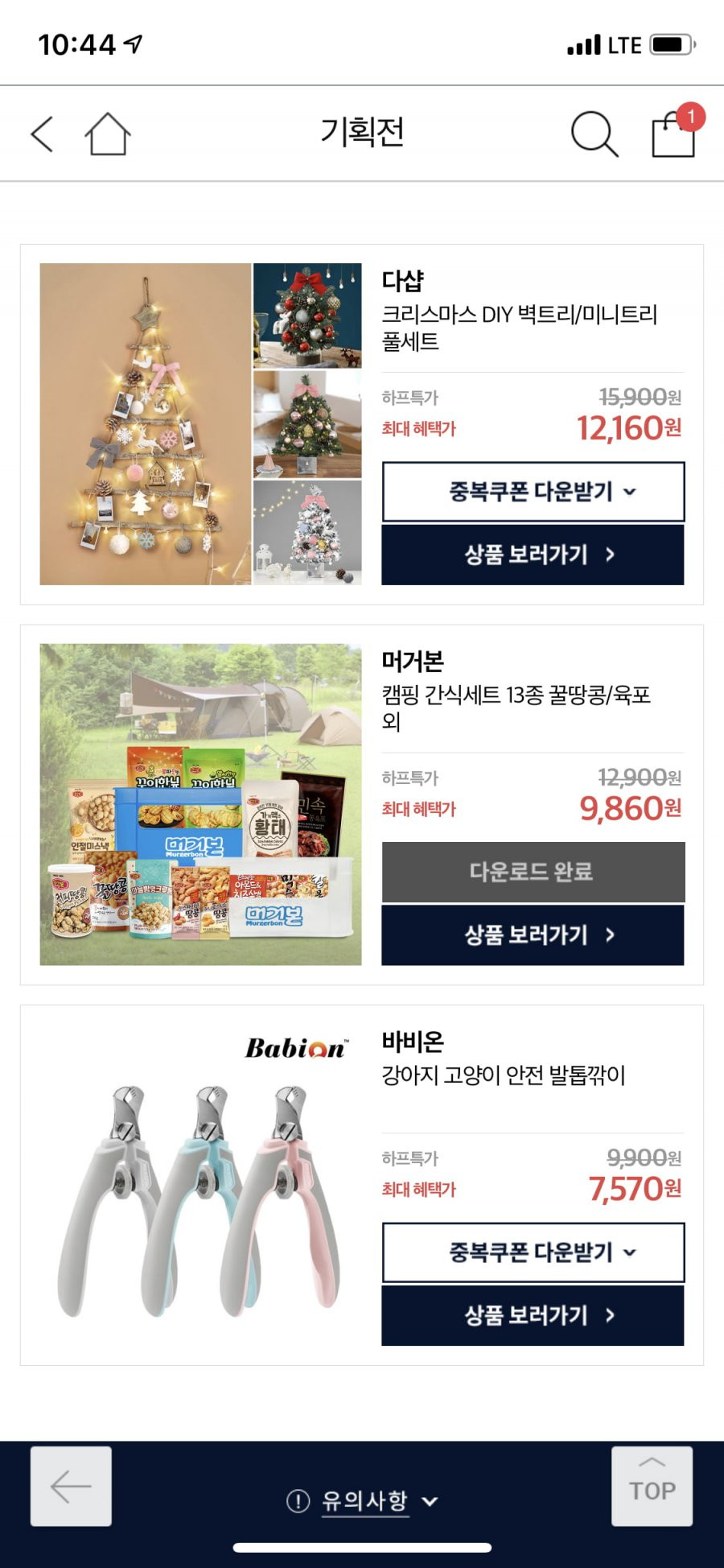Download duplicate coupon for 바비온 nail clipper

(x=533, y=1252)
